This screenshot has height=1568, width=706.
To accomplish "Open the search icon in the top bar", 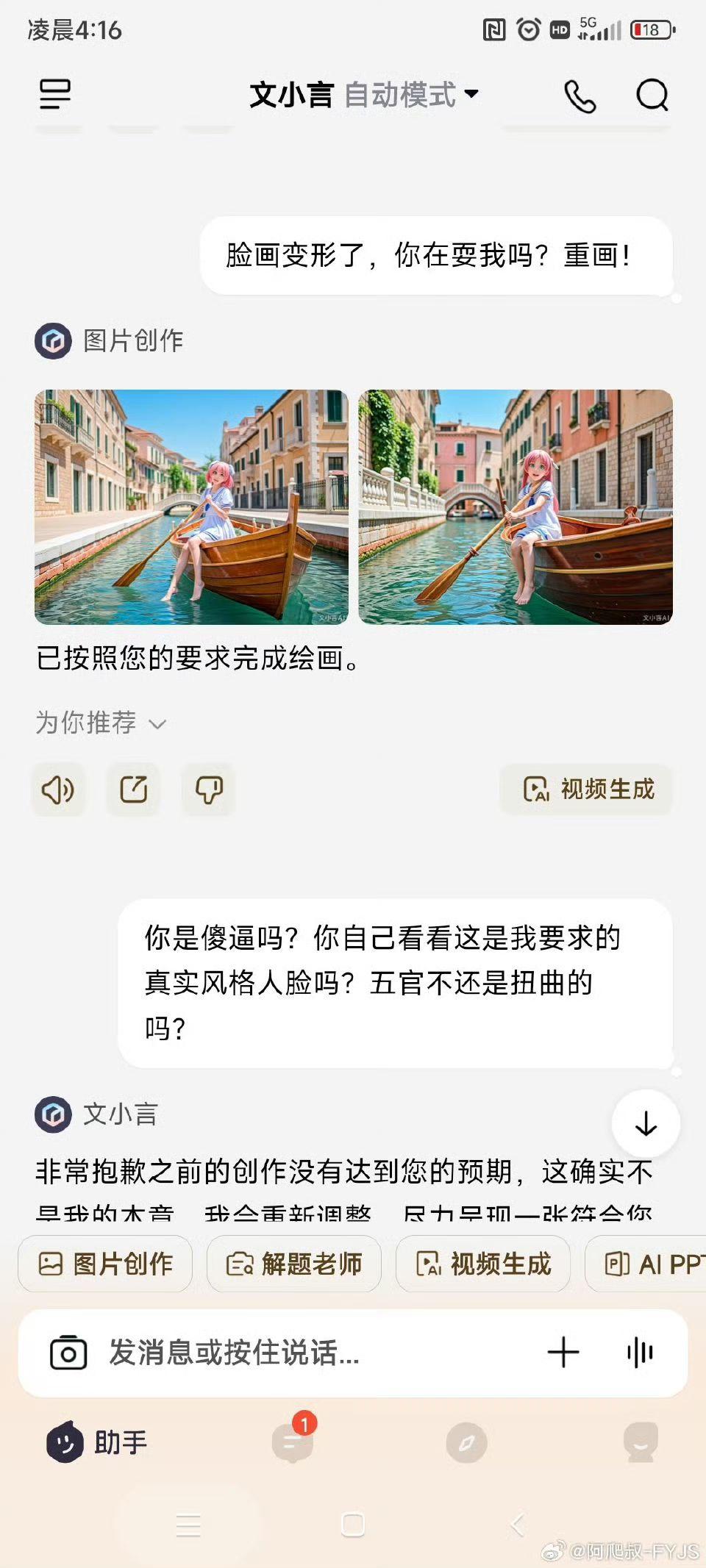I will [x=652, y=95].
